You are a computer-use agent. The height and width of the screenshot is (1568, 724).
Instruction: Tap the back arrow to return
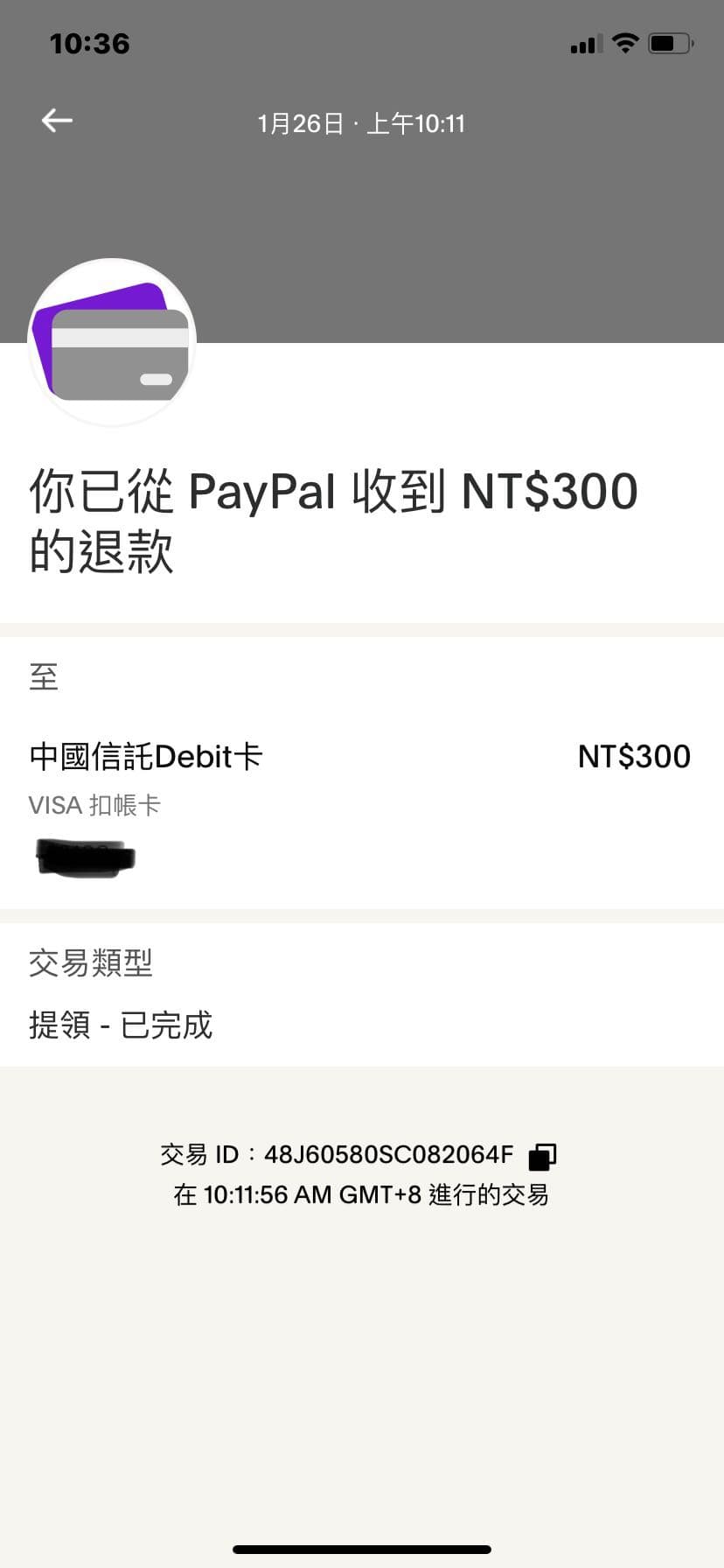56,121
